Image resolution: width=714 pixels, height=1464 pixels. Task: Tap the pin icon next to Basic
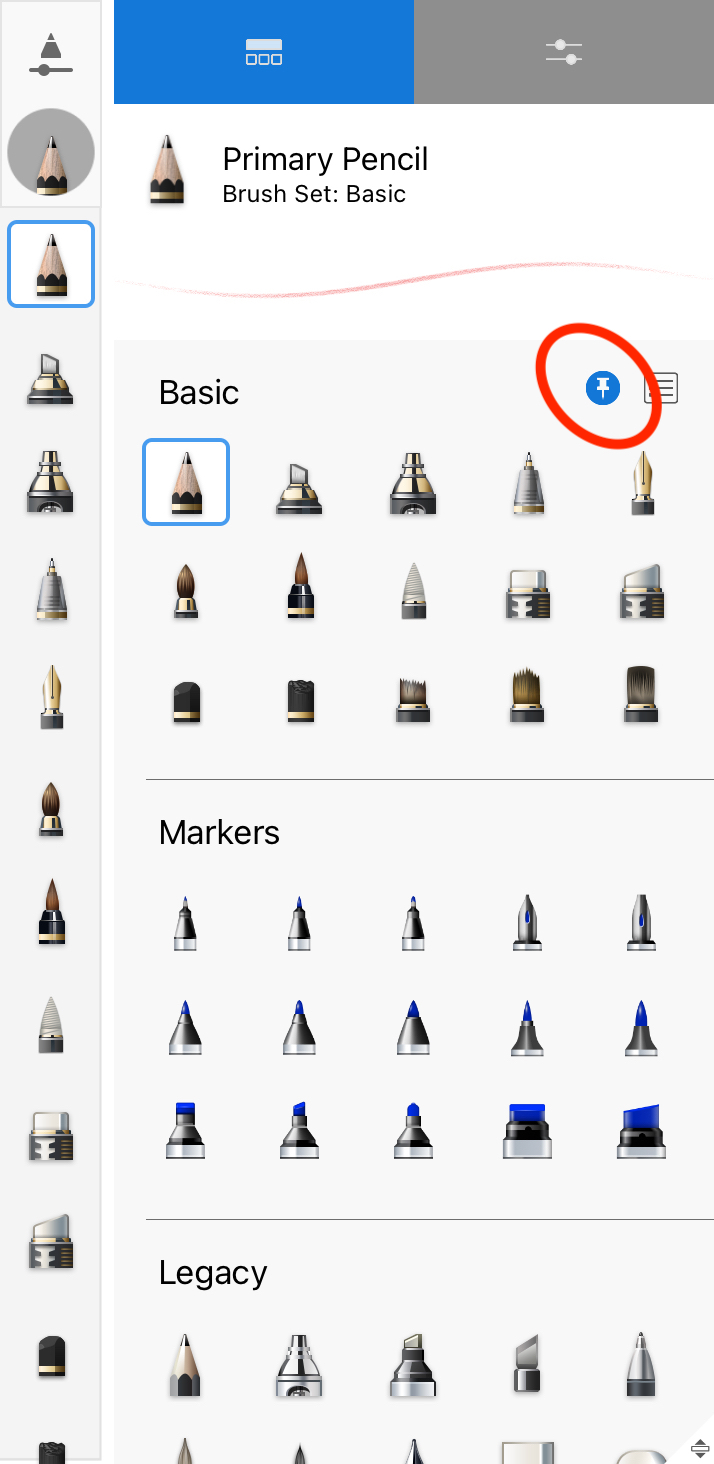click(x=603, y=388)
